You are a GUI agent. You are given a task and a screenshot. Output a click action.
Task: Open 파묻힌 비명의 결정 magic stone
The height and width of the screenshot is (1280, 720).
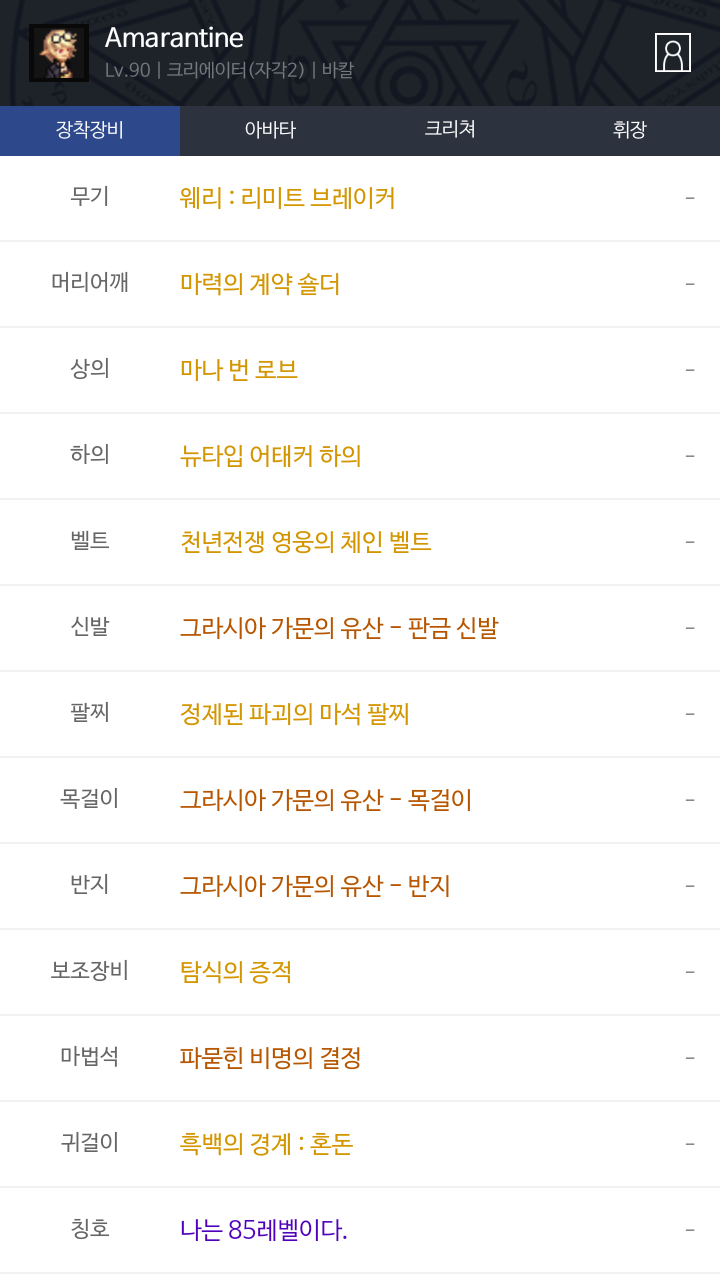(x=271, y=1058)
